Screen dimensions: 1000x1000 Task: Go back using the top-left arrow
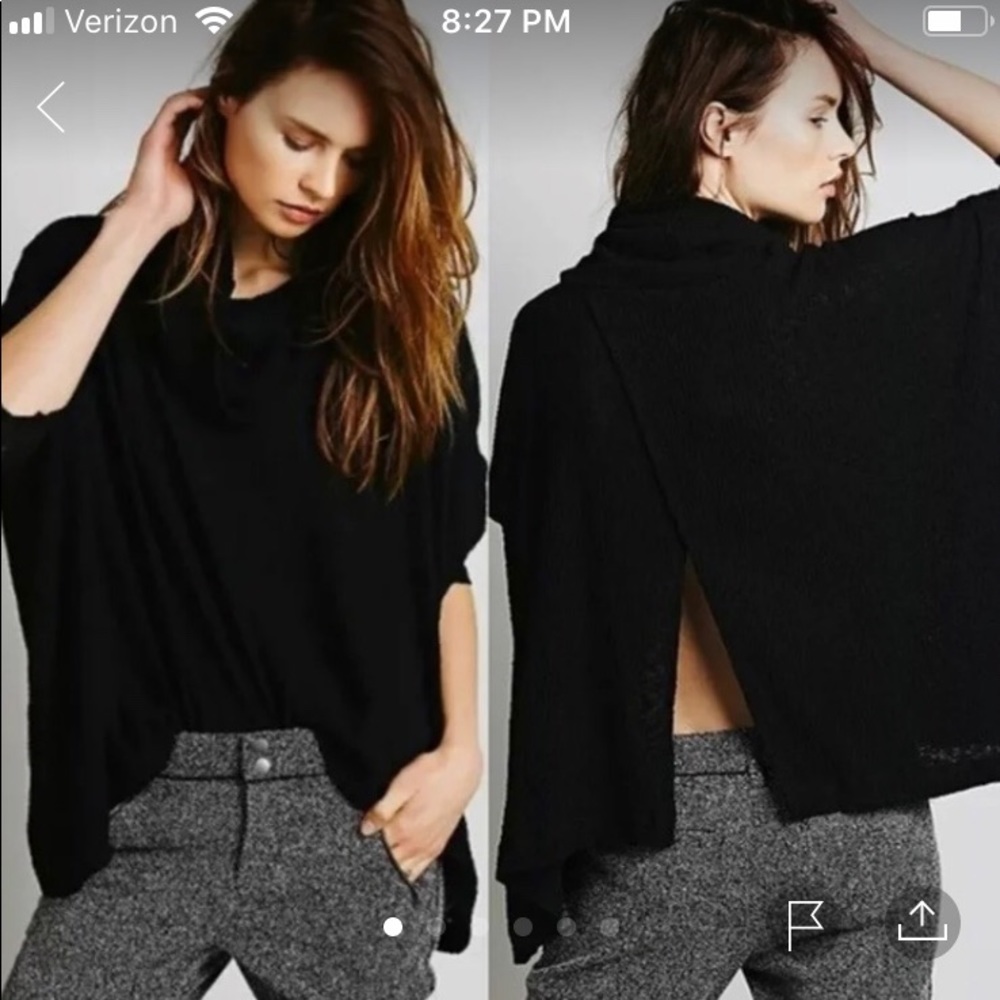click(x=51, y=108)
